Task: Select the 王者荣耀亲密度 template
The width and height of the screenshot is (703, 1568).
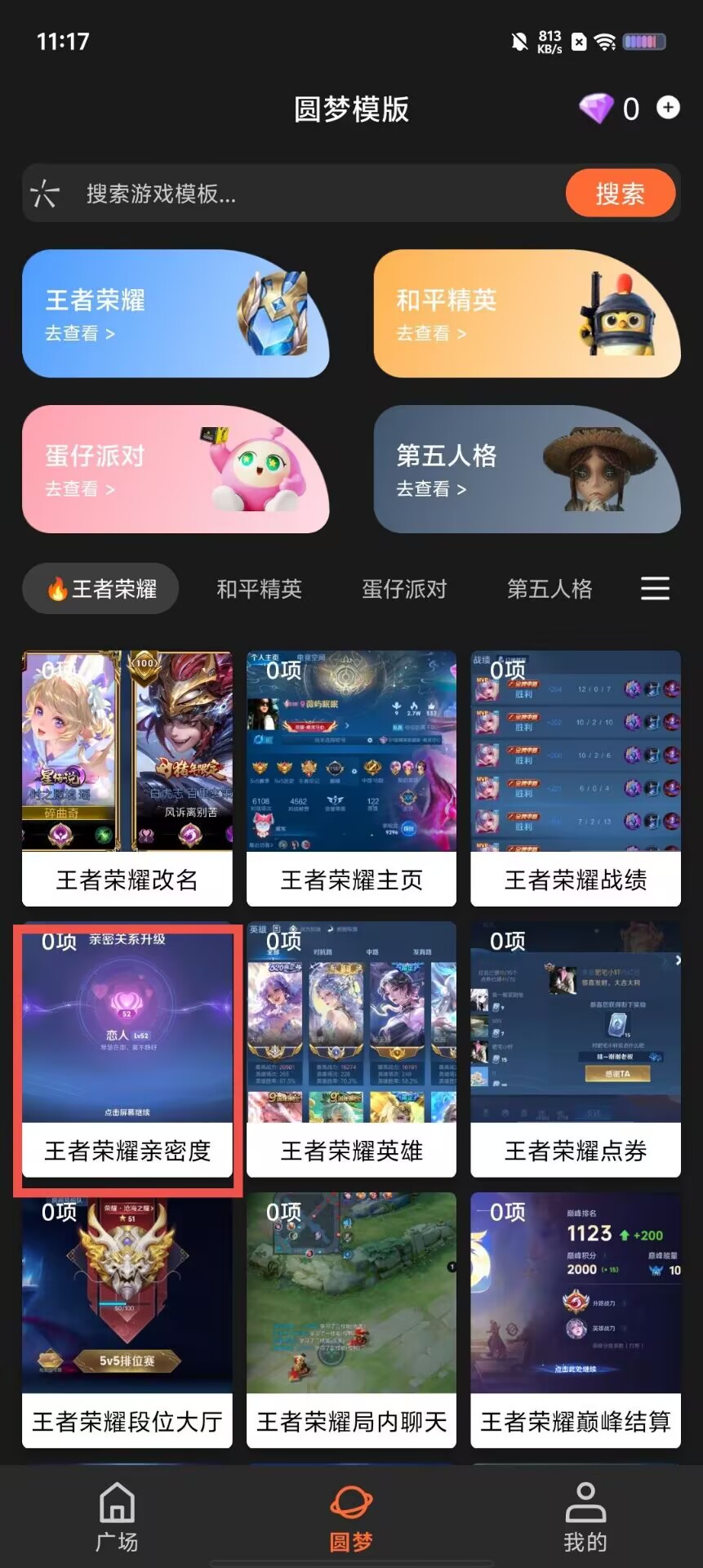Action: point(127,1049)
